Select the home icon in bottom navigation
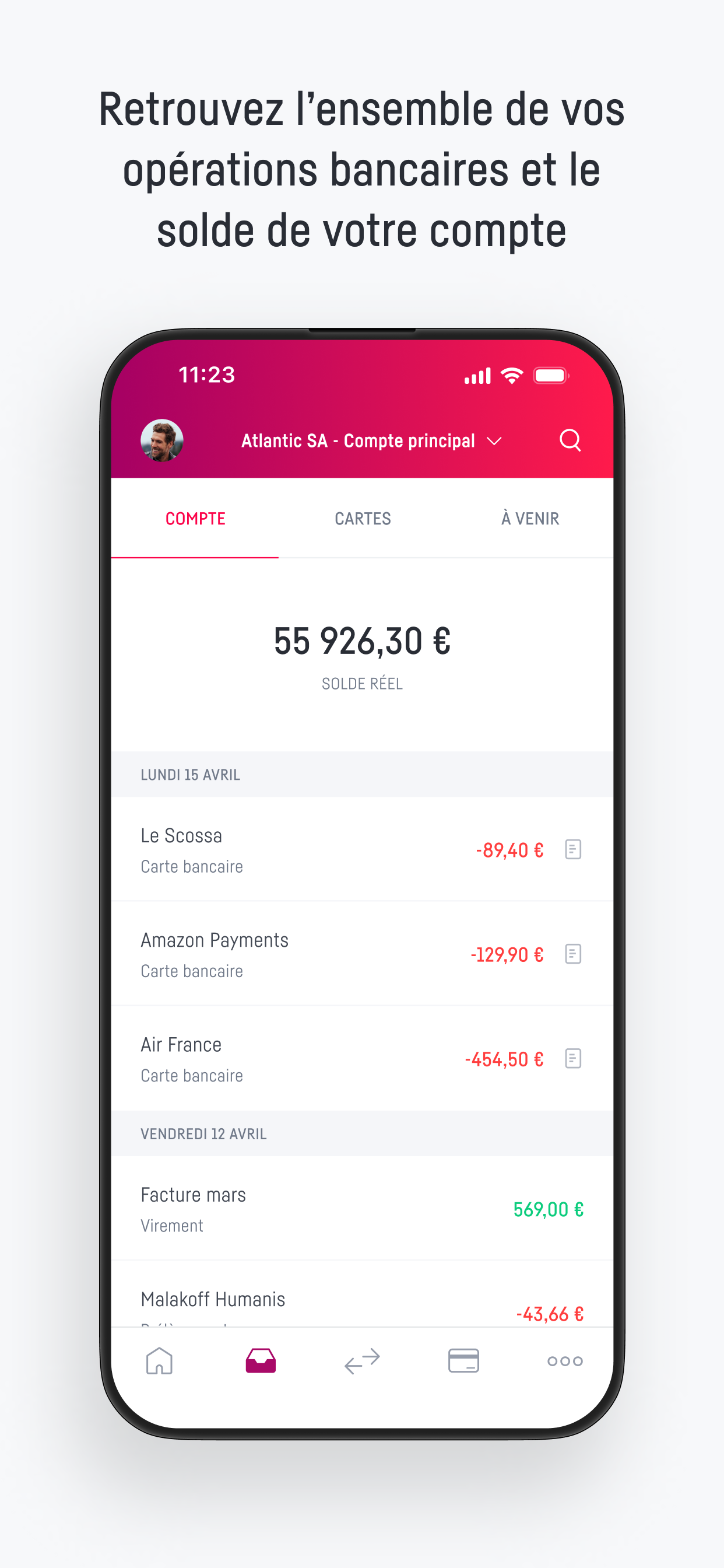The width and height of the screenshot is (724, 1568). coord(159,1361)
